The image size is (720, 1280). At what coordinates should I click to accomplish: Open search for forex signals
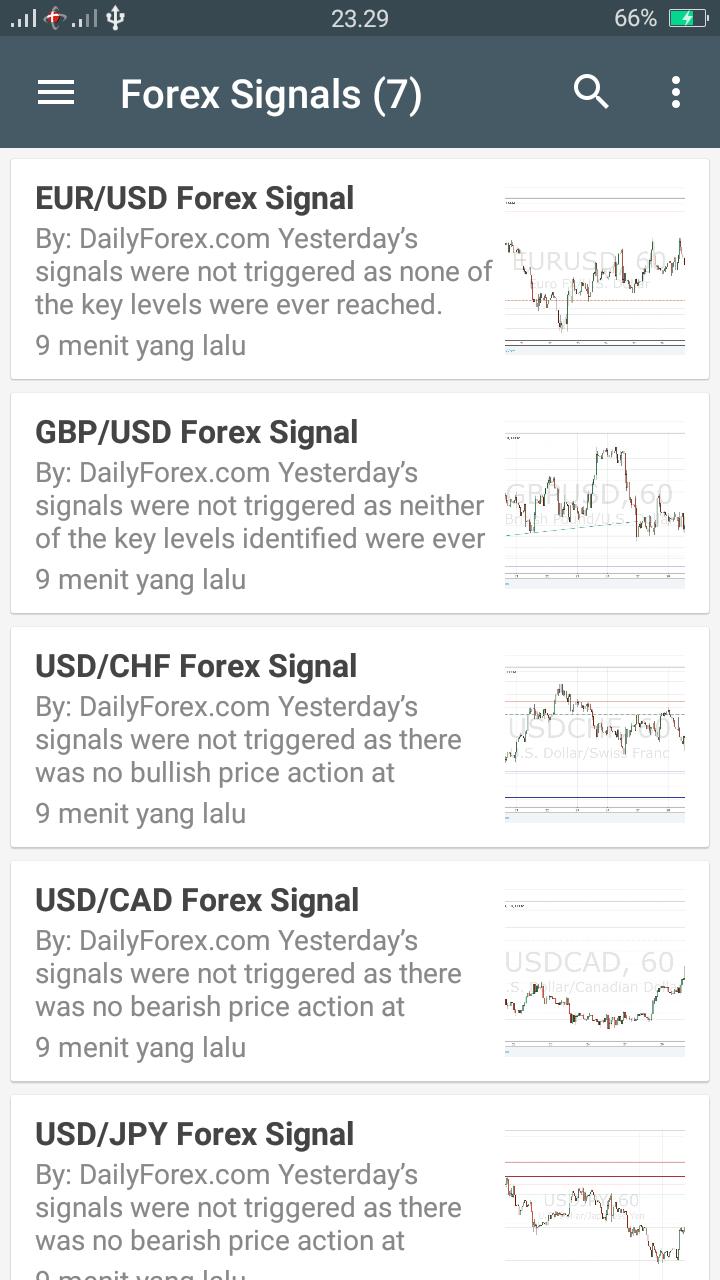coord(591,93)
